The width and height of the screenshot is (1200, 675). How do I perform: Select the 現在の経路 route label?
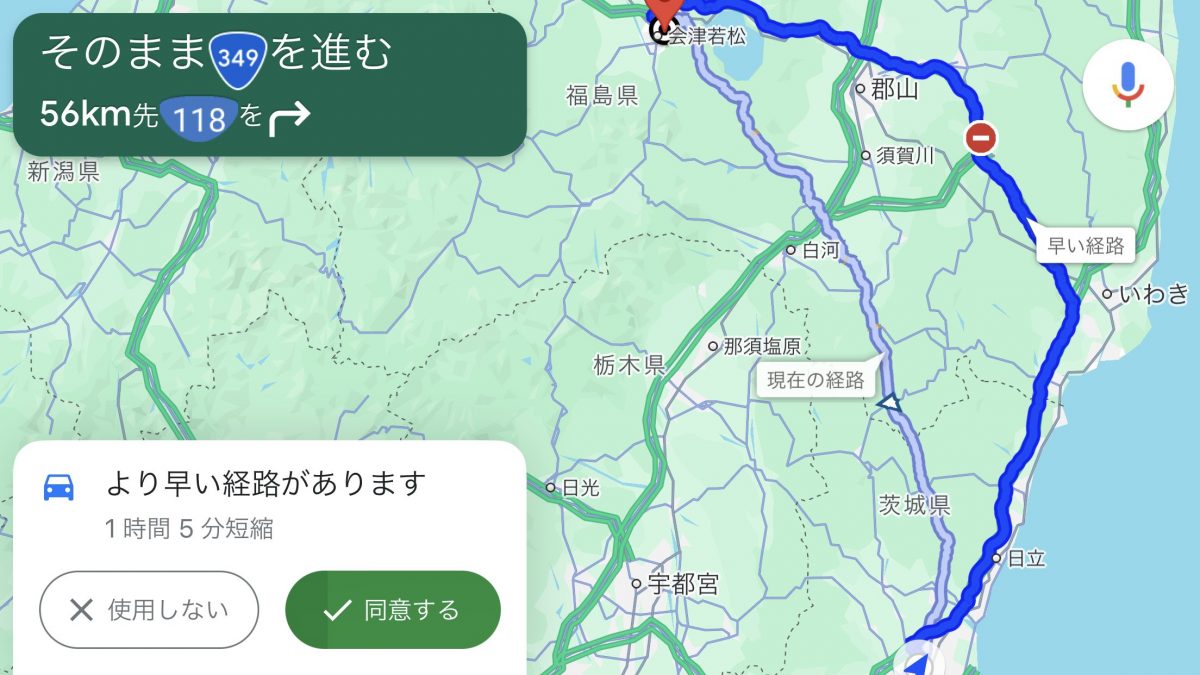point(815,380)
